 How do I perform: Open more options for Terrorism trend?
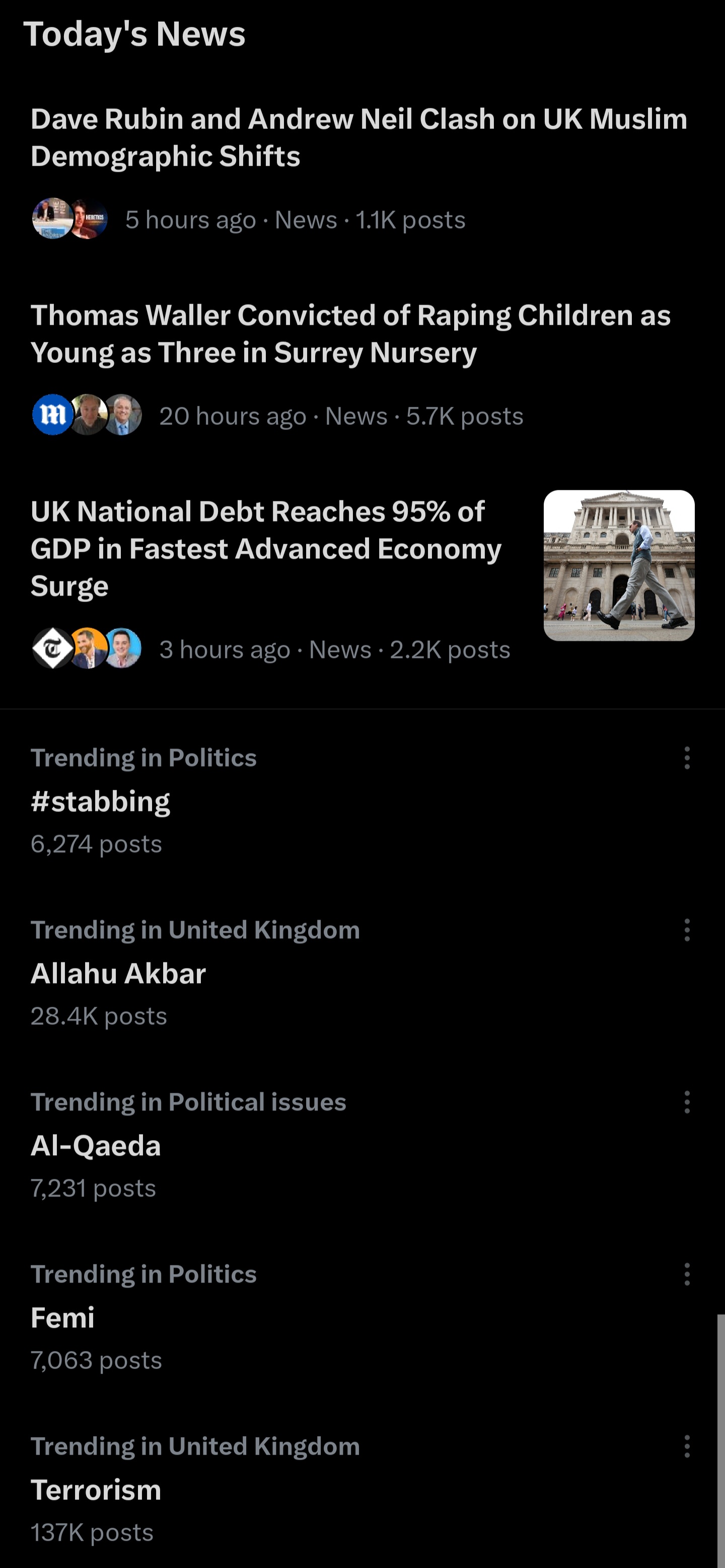[x=687, y=1446]
